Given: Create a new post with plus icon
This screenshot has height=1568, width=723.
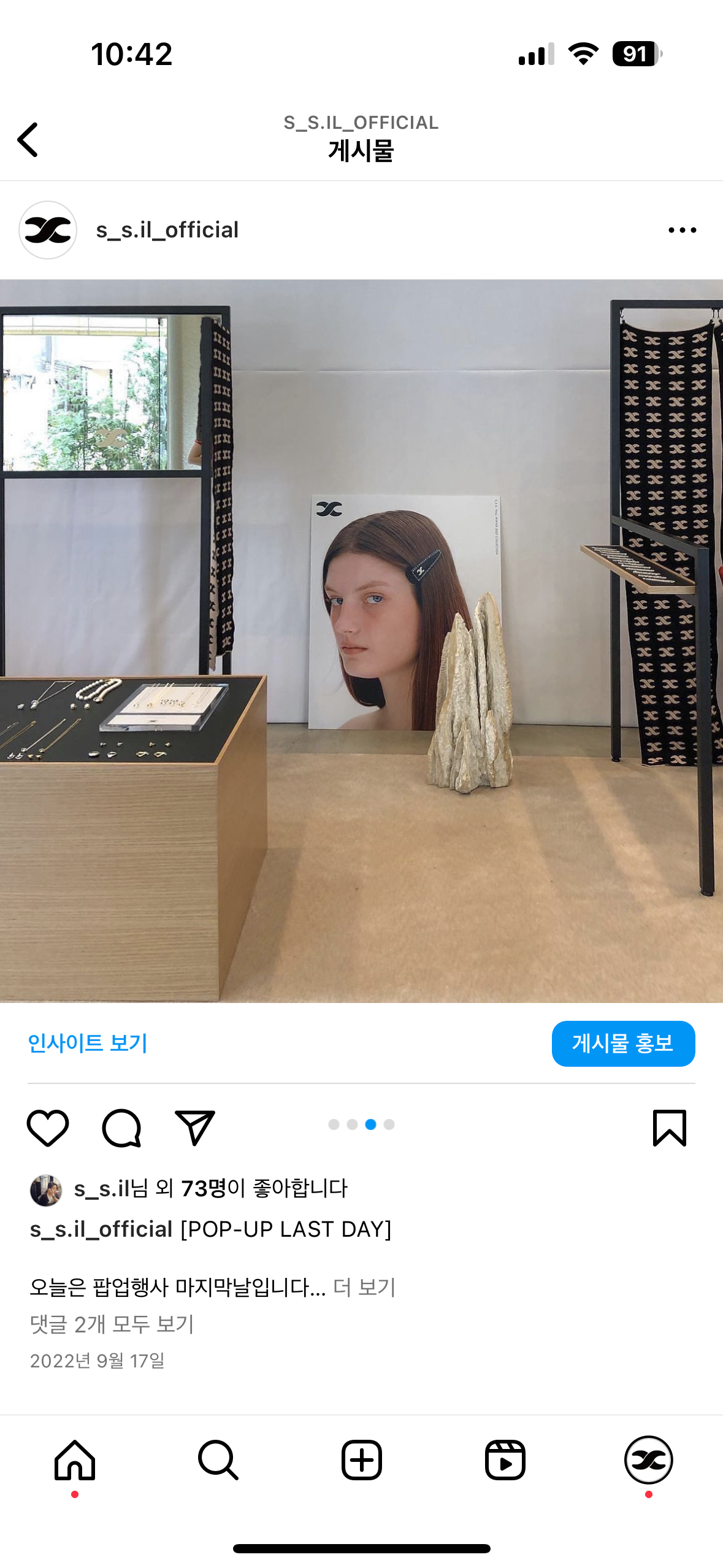Looking at the screenshot, I should coord(361,1460).
